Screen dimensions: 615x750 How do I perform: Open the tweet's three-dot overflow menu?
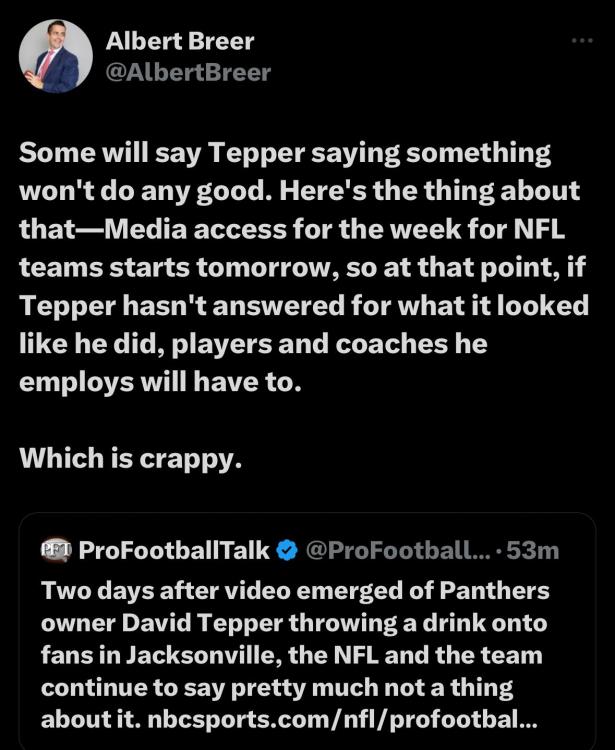click(581, 41)
